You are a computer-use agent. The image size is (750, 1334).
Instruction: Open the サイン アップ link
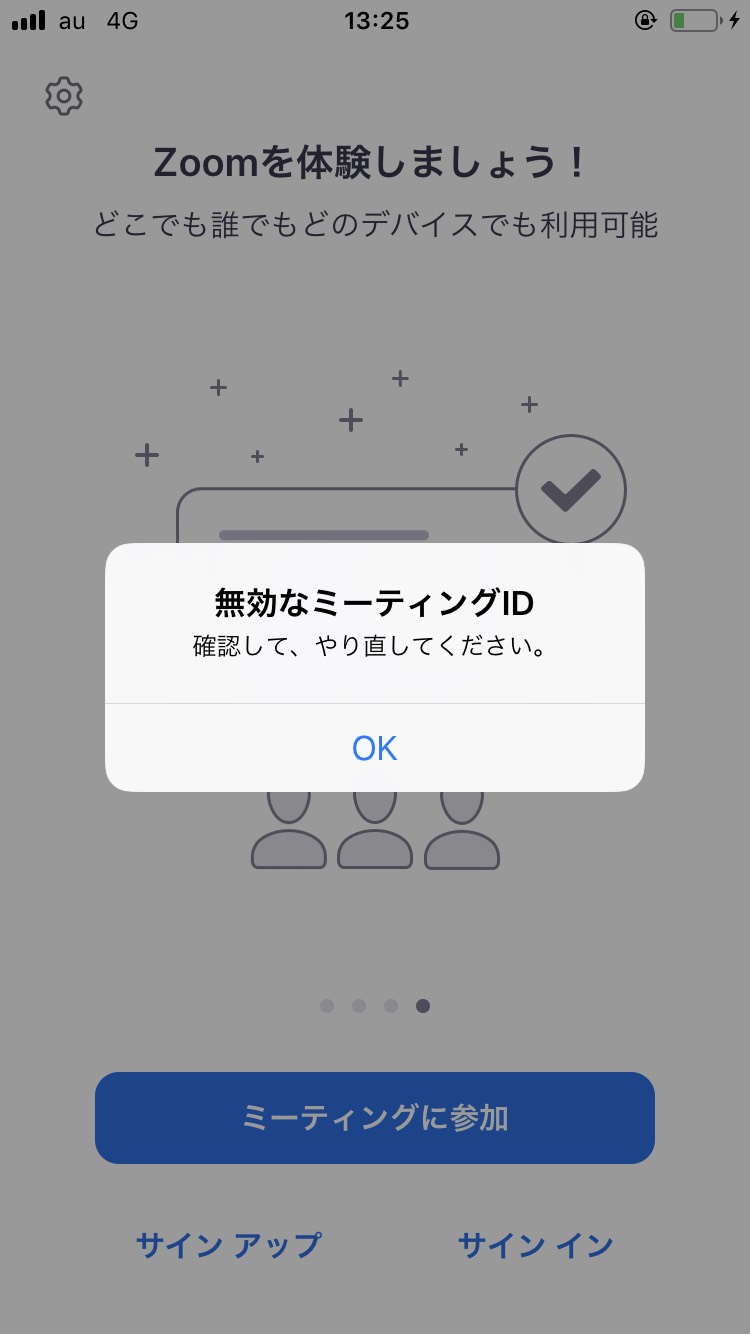[x=229, y=1245]
